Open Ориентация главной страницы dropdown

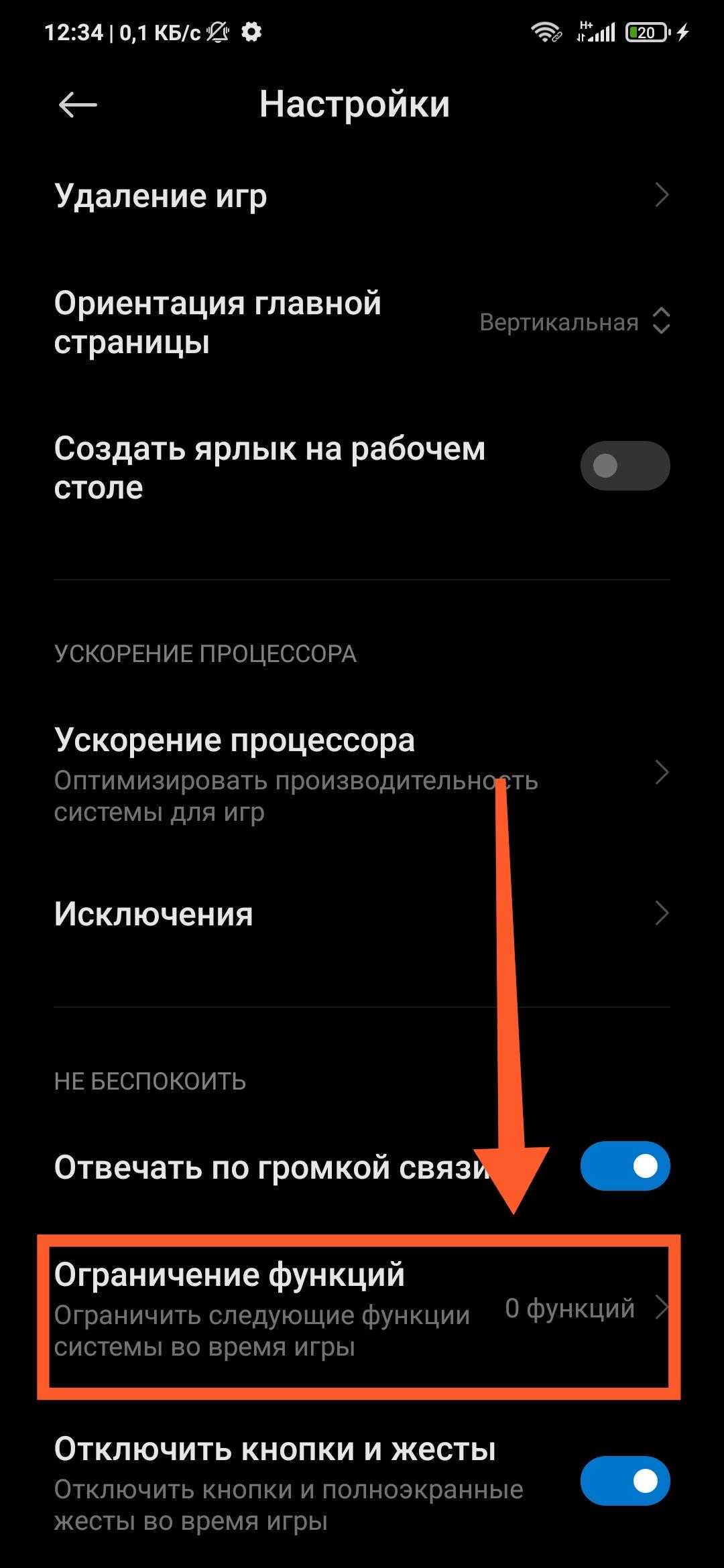tap(574, 322)
